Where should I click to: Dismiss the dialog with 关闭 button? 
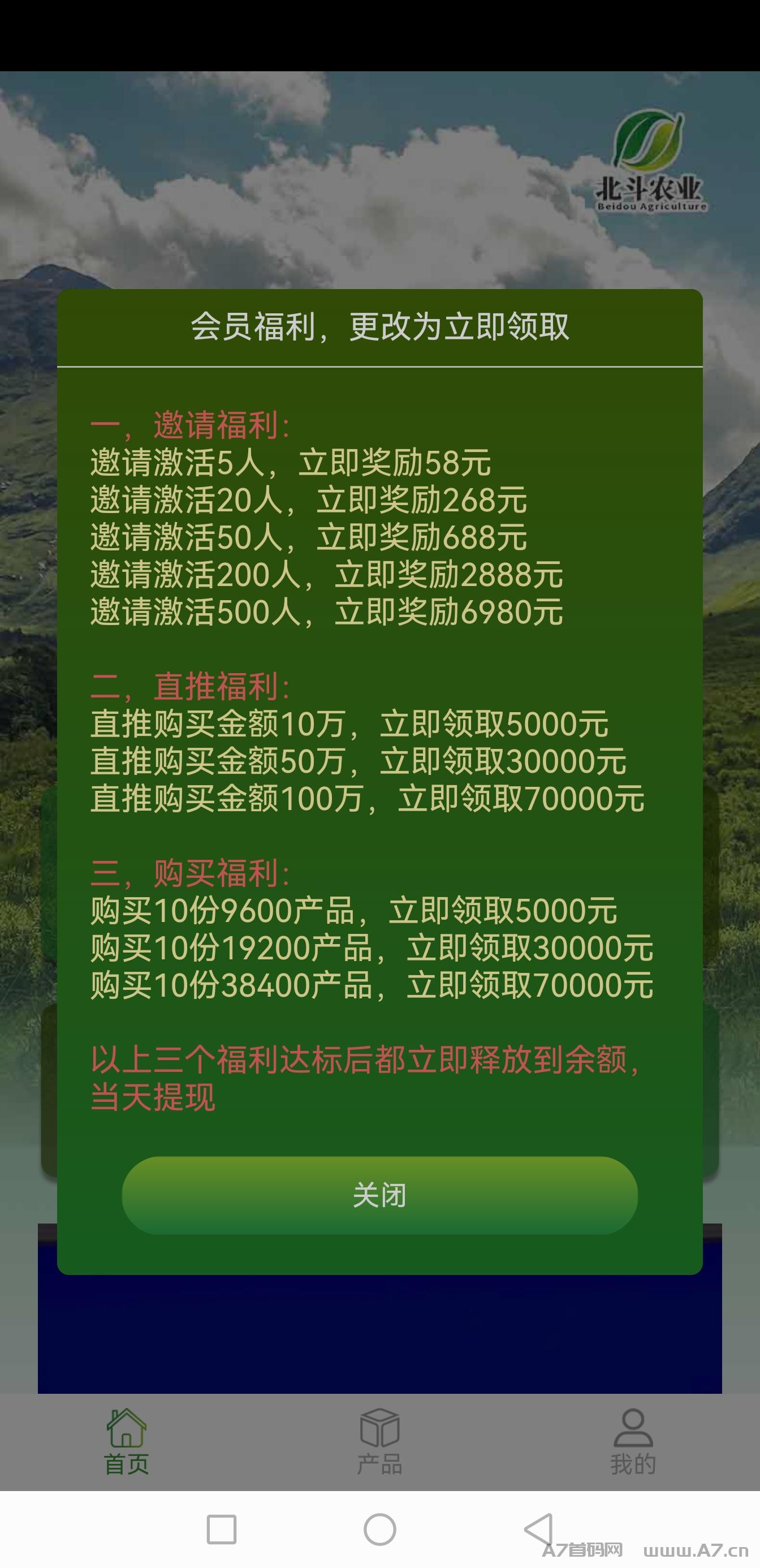click(x=379, y=1195)
